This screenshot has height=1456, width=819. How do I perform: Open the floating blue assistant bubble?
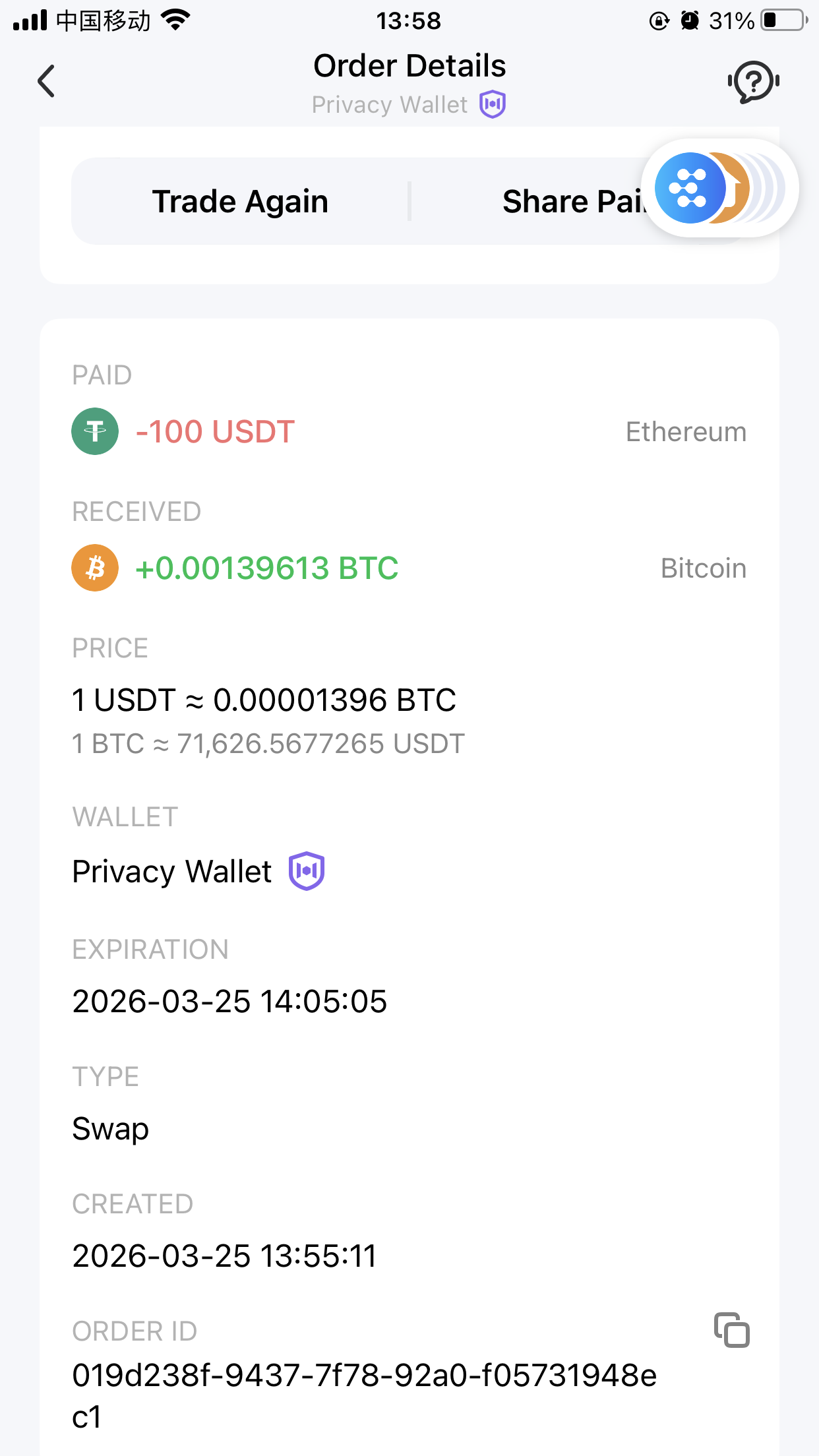(x=691, y=188)
